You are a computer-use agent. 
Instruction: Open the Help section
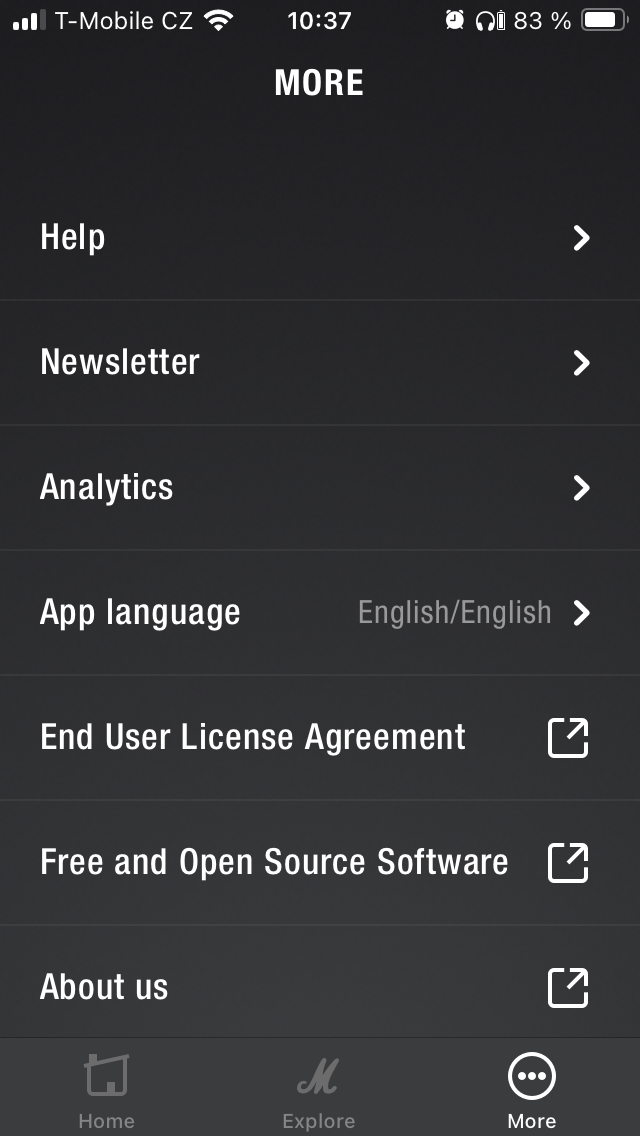[320, 237]
